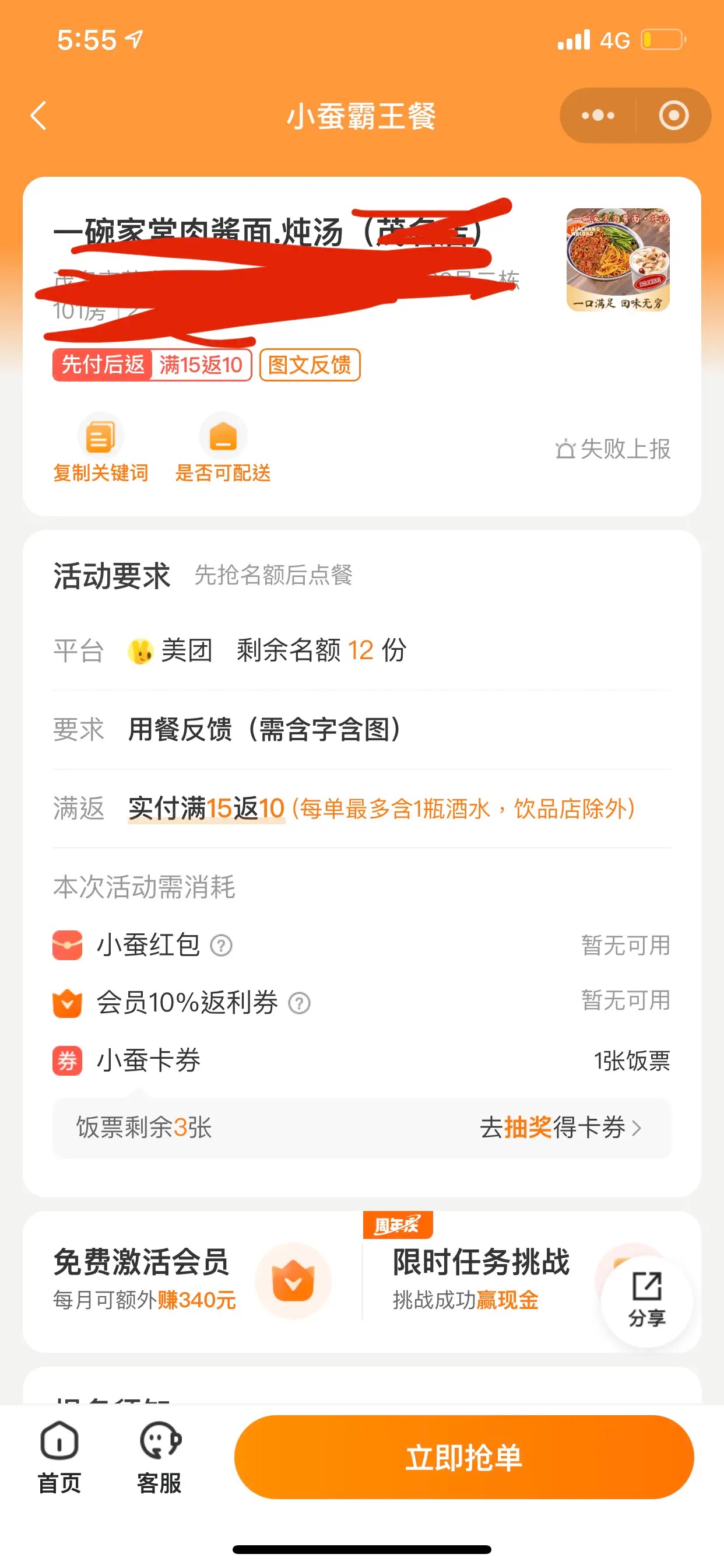Open help for 会员10%返利券

pos(298,1003)
